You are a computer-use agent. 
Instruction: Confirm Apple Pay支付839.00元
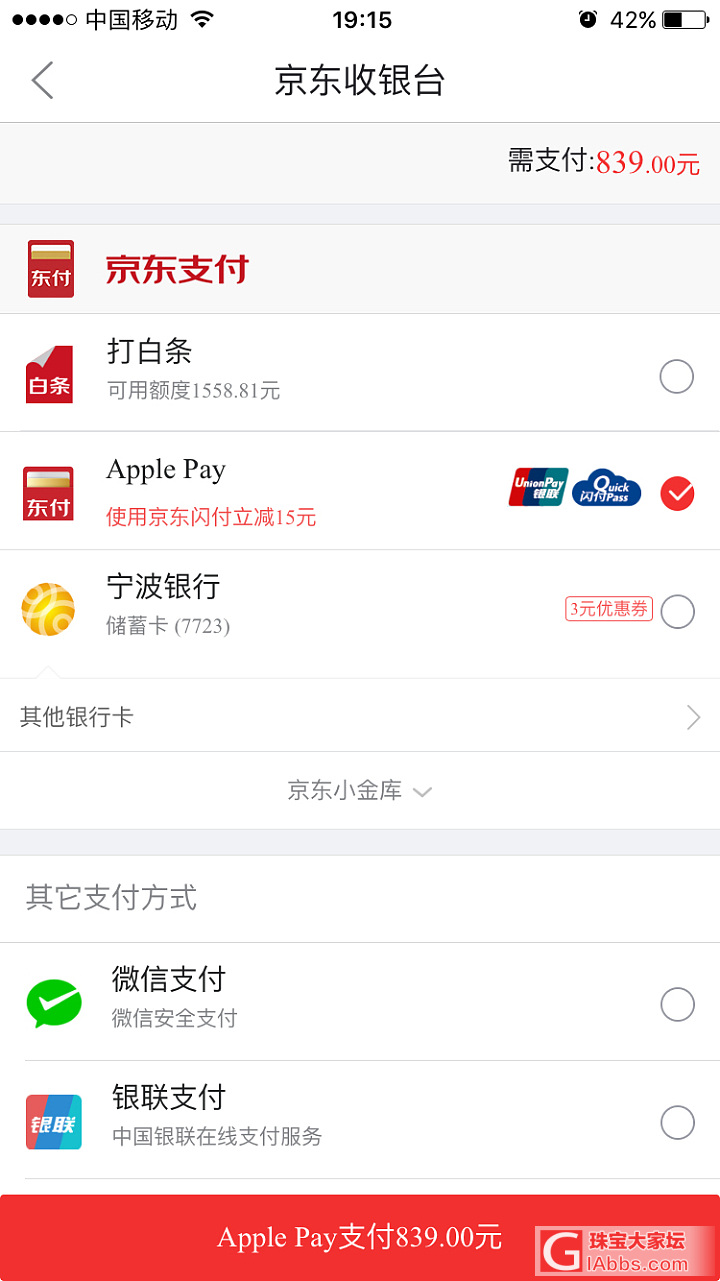click(x=360, y=1237)
